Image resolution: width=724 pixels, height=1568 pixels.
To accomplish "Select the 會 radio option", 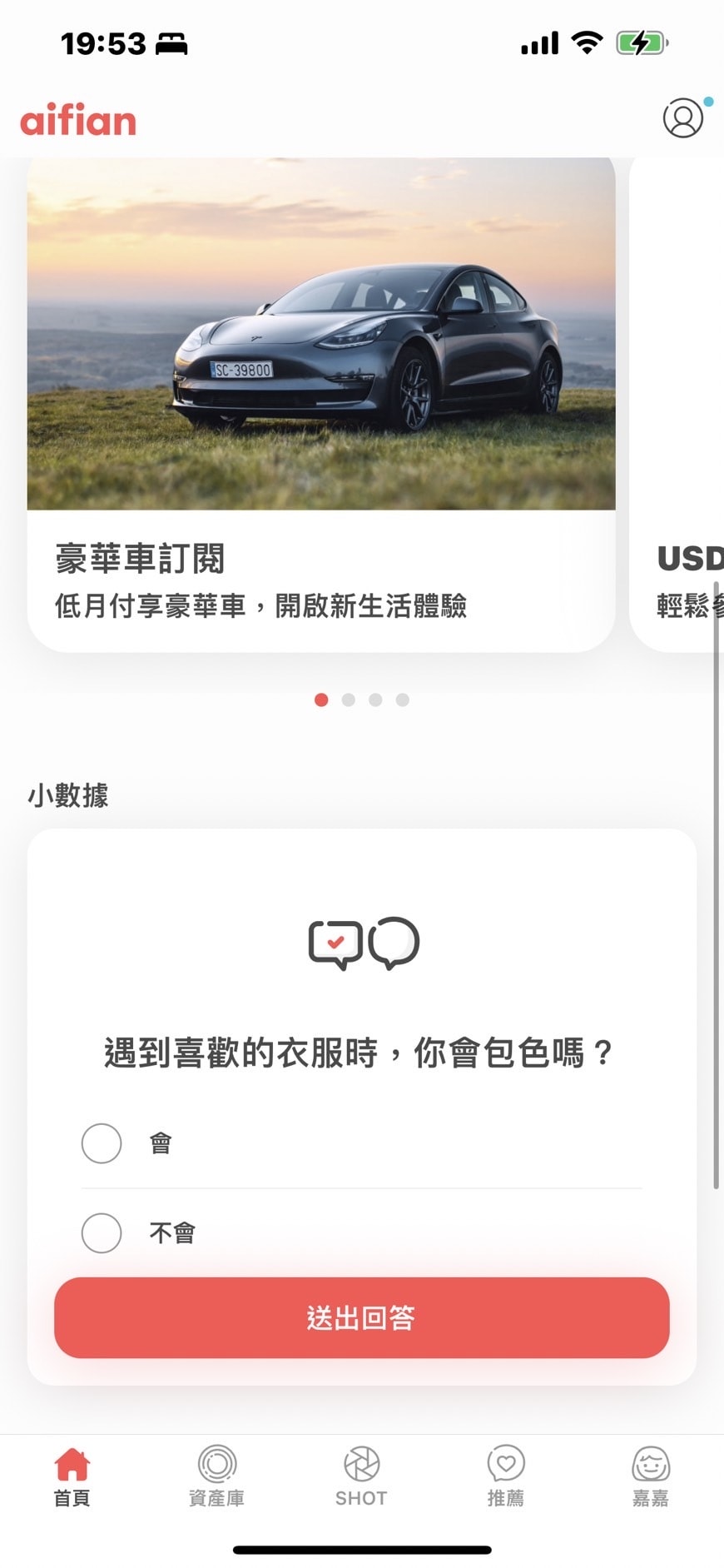I will click(102, 1142).
